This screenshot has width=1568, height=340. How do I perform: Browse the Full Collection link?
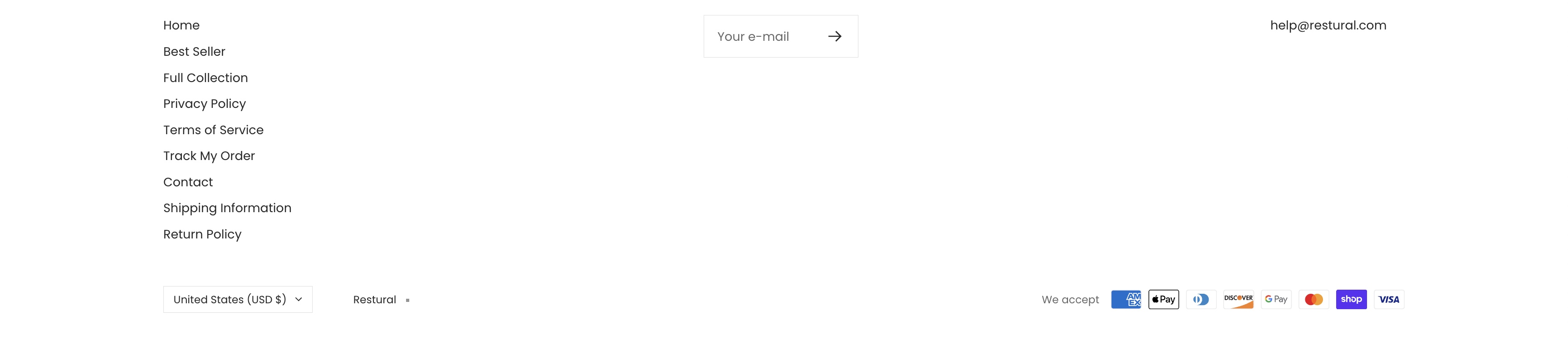tap(205, 78)
